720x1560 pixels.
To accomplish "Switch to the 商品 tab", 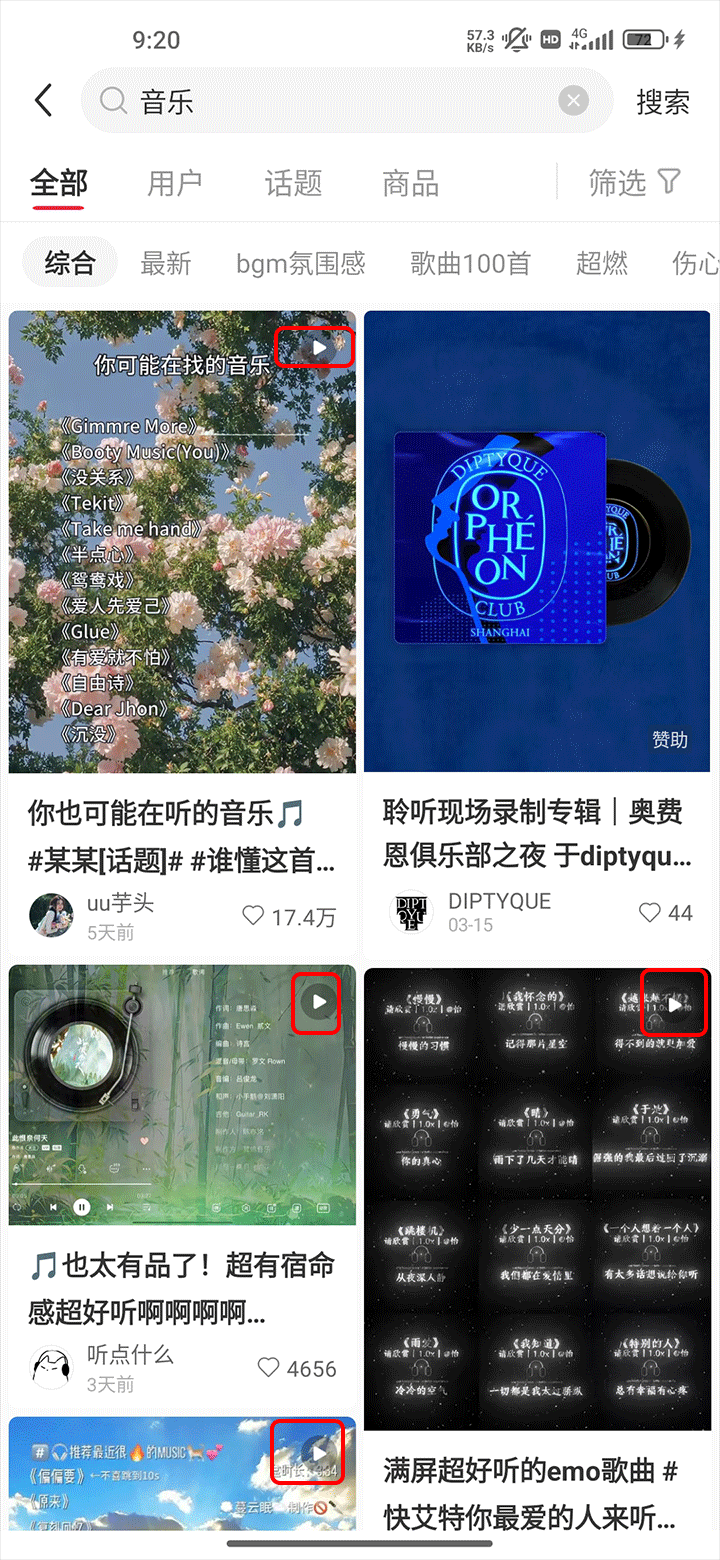I will coord(410,183).
